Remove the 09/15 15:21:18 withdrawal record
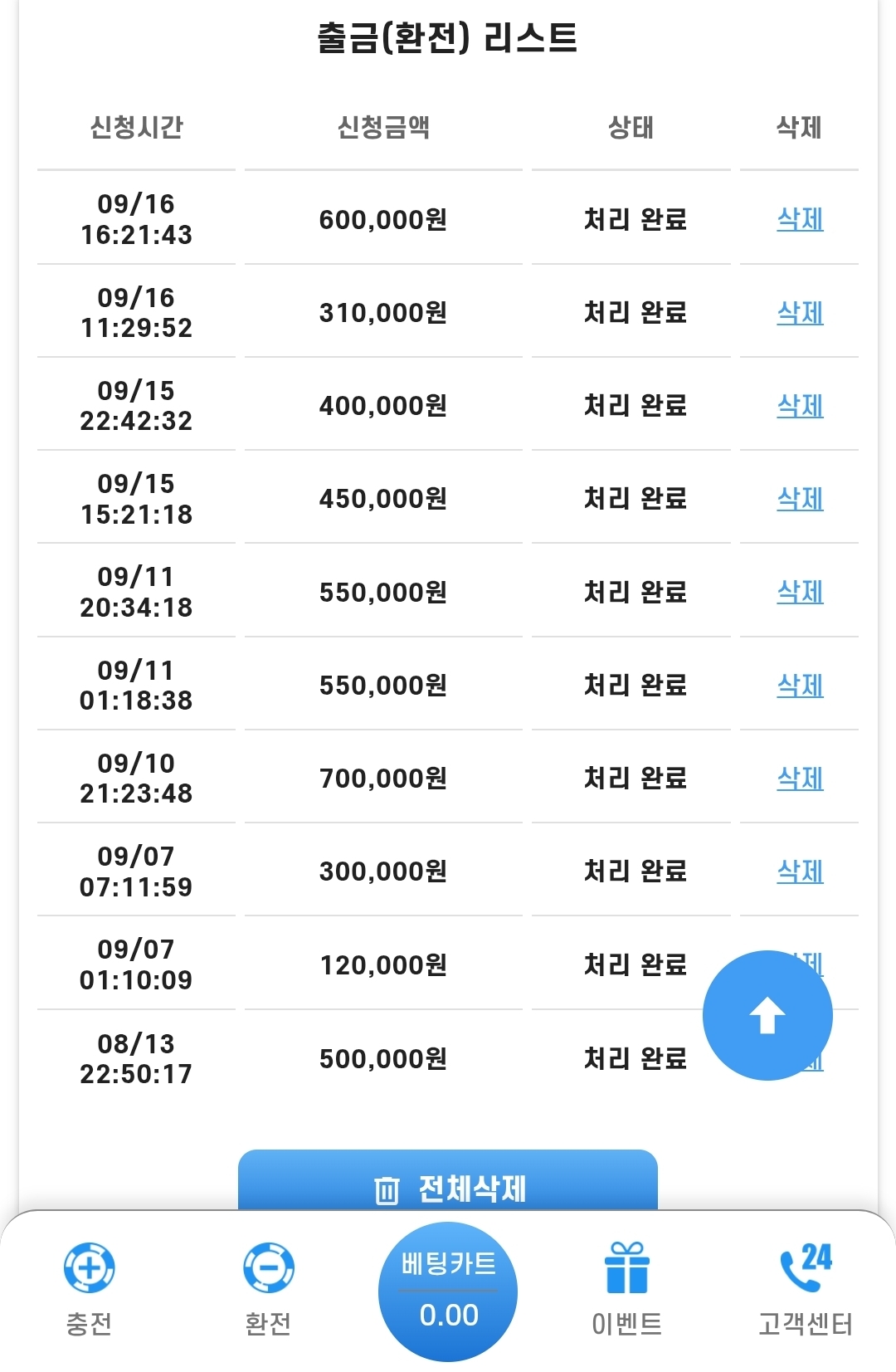Image resolution: width=896 pixels, height=1372 pixels. [x=800, y=499]
